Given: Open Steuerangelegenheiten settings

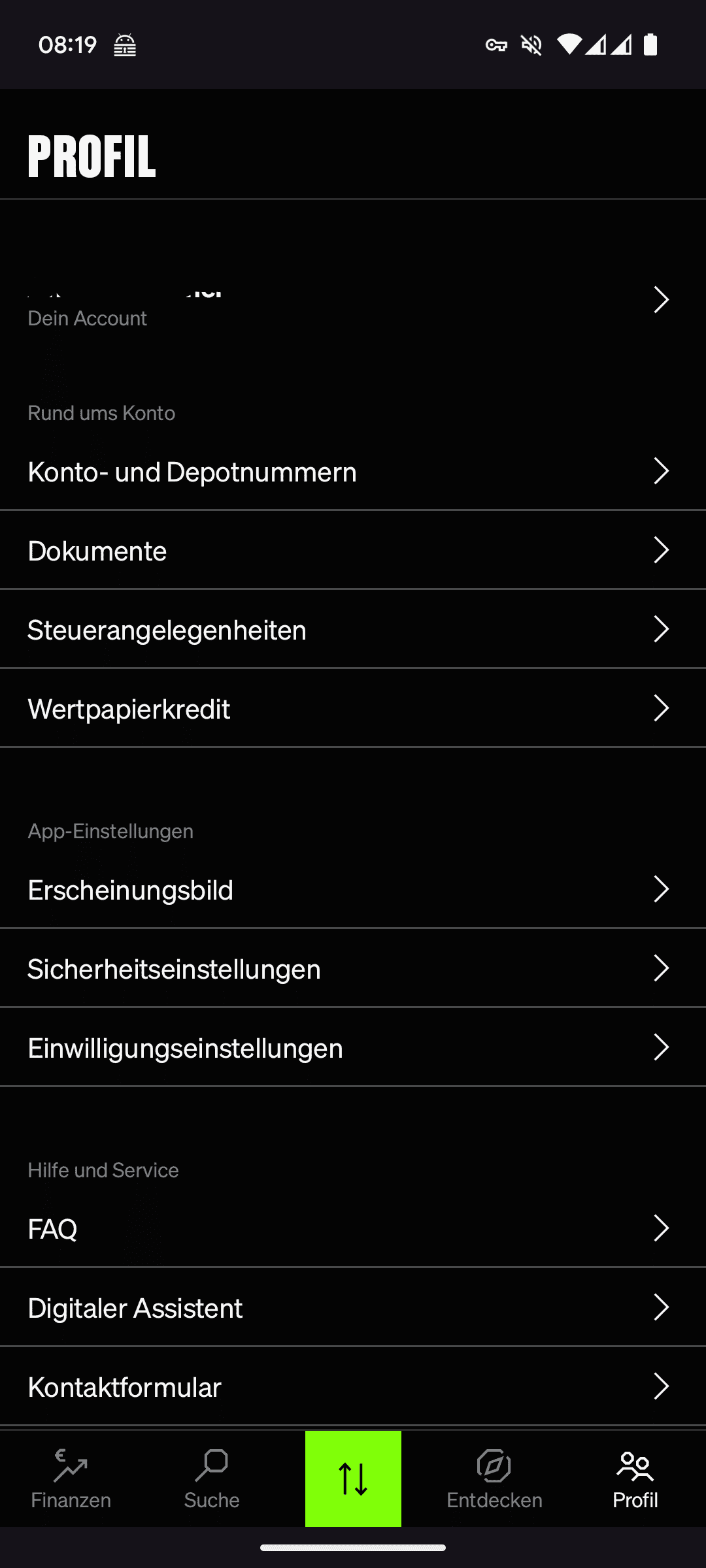Looking at the screenshot, I should (353, 629).
